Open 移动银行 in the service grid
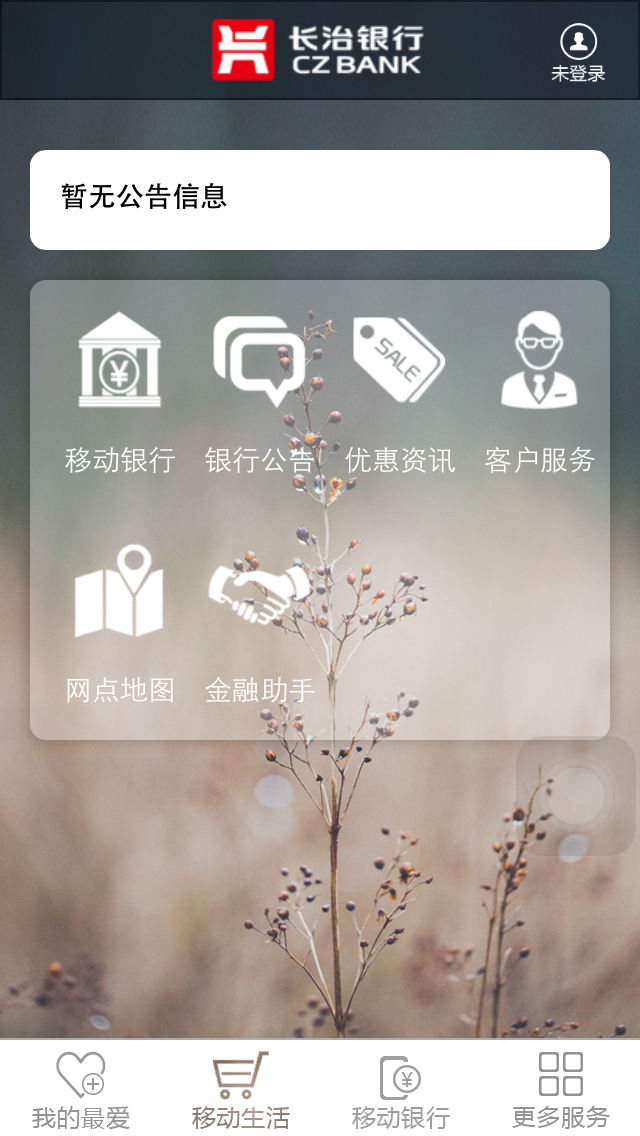The width and height of the screenshot is (640, 1136). click(120, 392)
